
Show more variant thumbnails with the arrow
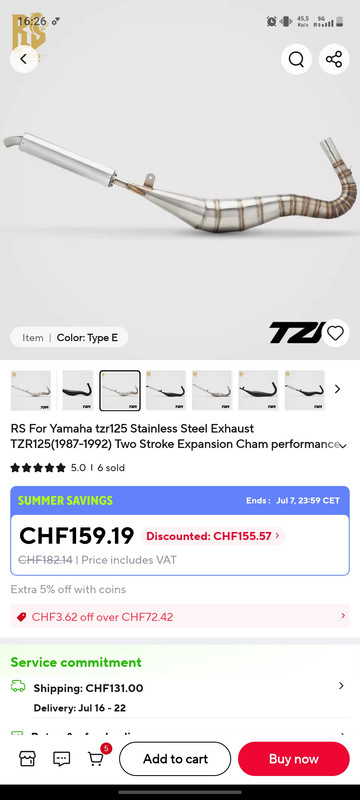(337, 389)
